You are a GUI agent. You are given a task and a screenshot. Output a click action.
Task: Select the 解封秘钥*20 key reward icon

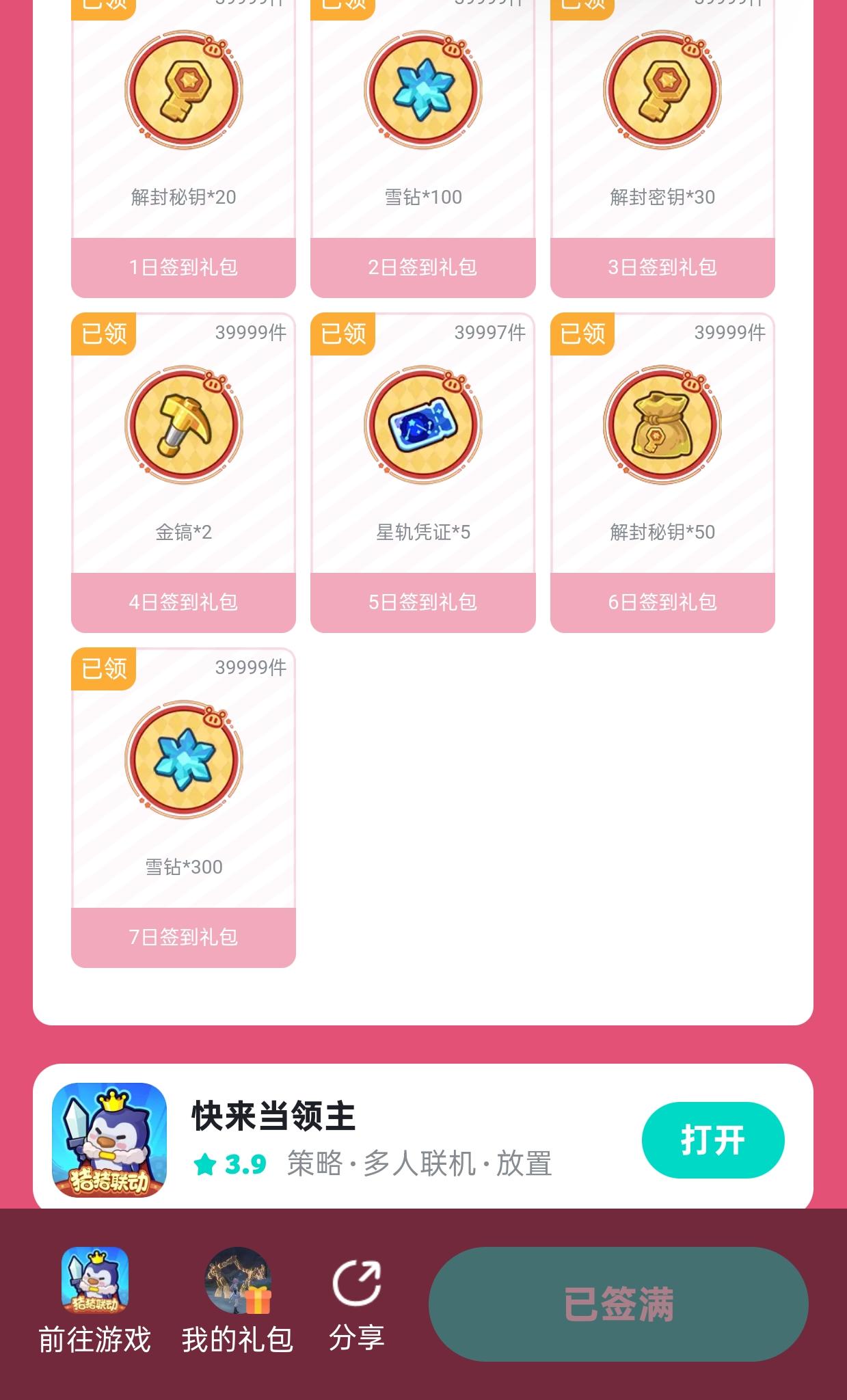[x=183, y=89]
